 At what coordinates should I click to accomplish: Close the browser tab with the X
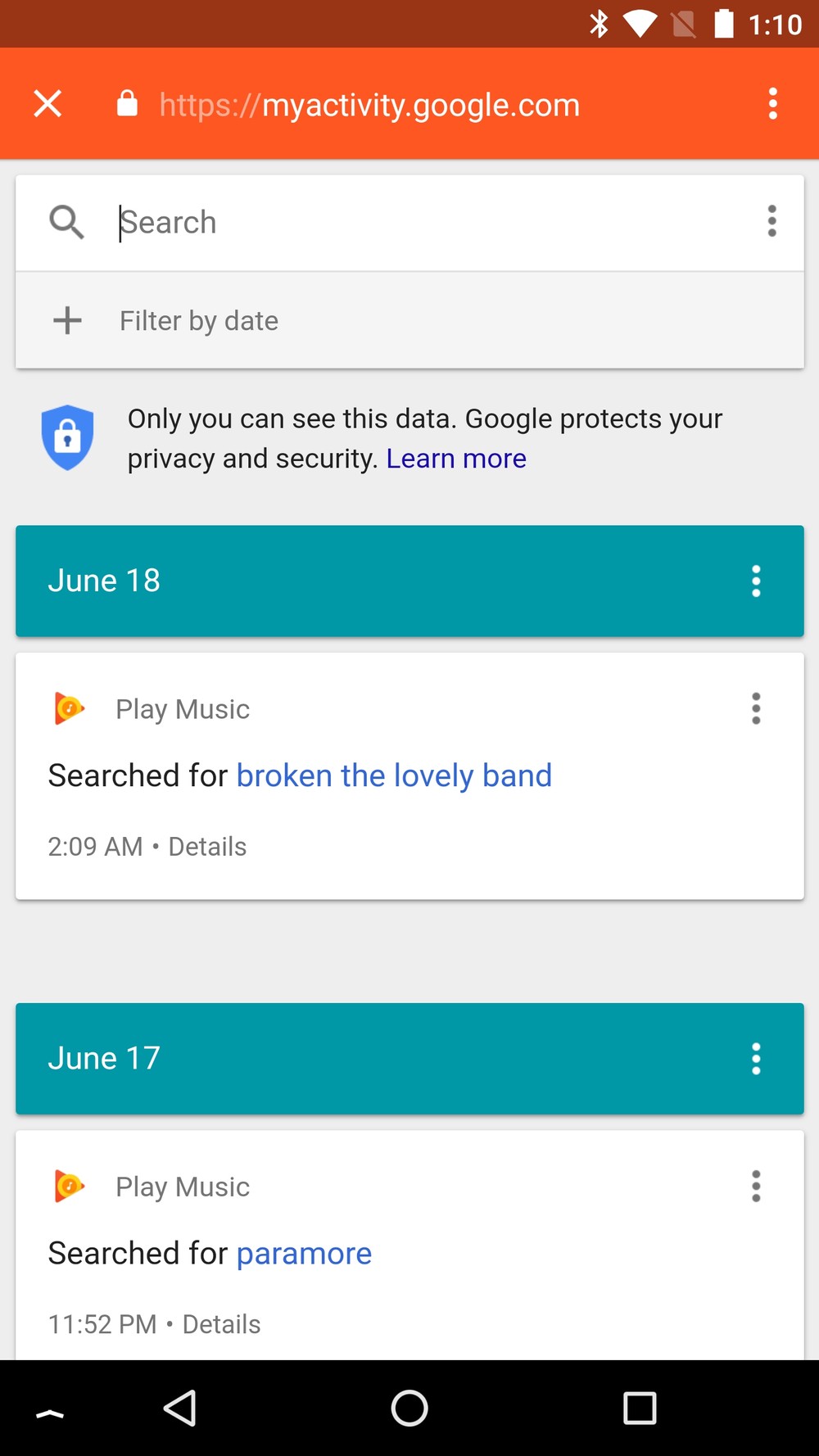pos(48,104)
